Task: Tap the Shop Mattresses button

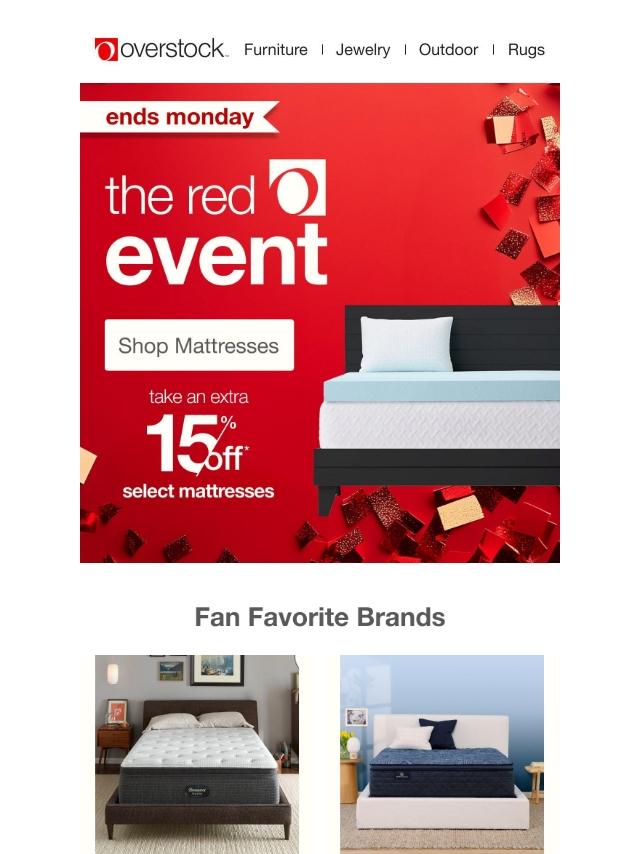Action: [199, 345]
